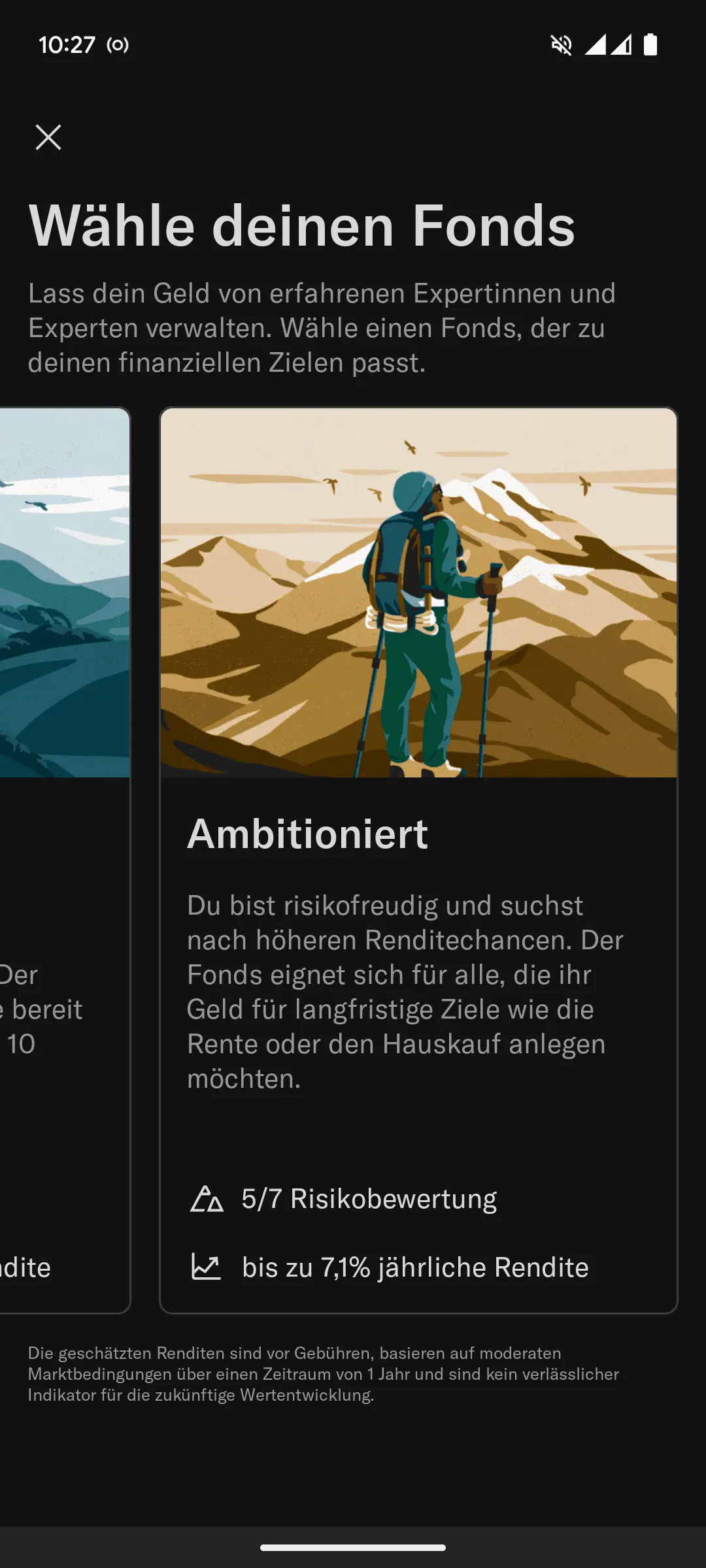Close the fund selection screen
This screenshot has width=706, height=1568.
(48, 137)
